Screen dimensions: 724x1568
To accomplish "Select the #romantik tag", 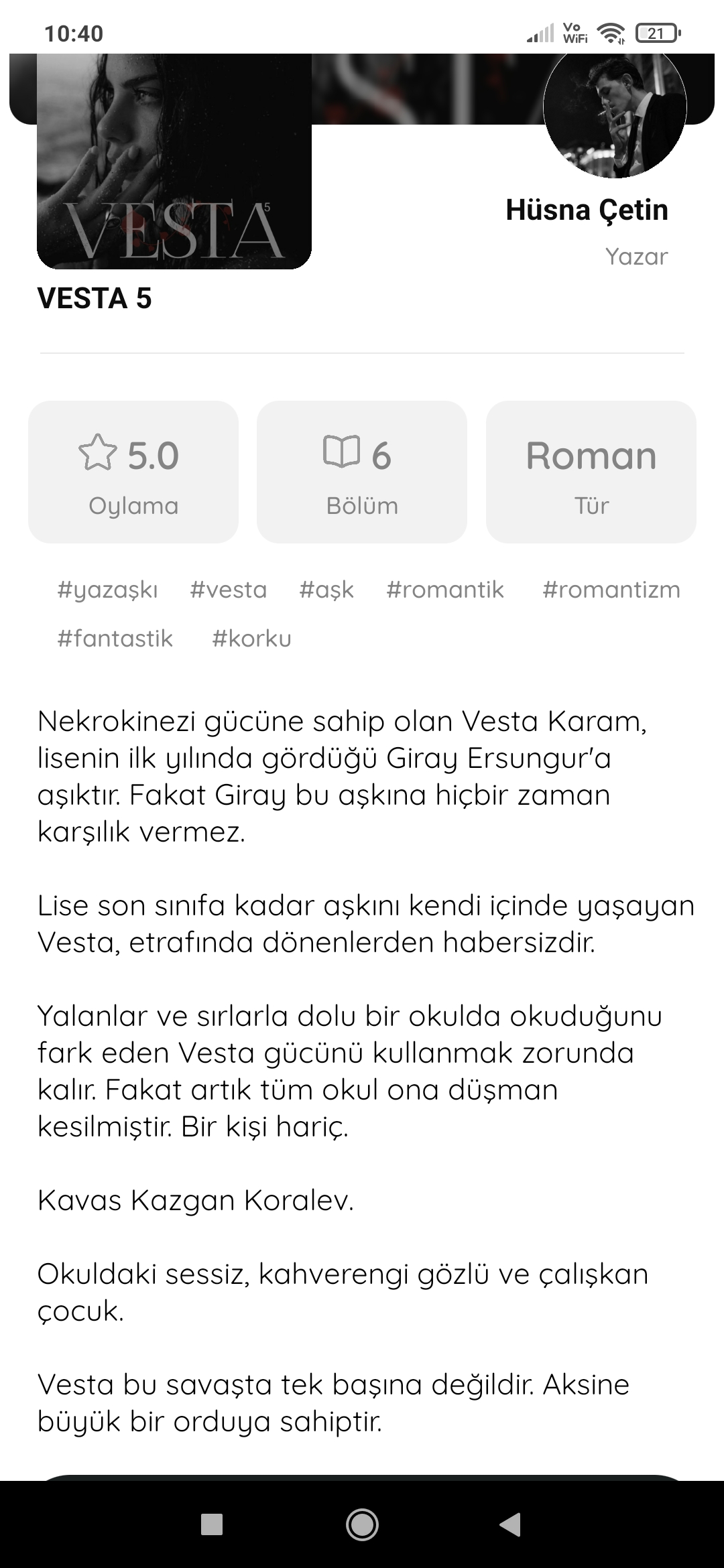I will pyautogui.click(x=445, y=590).
